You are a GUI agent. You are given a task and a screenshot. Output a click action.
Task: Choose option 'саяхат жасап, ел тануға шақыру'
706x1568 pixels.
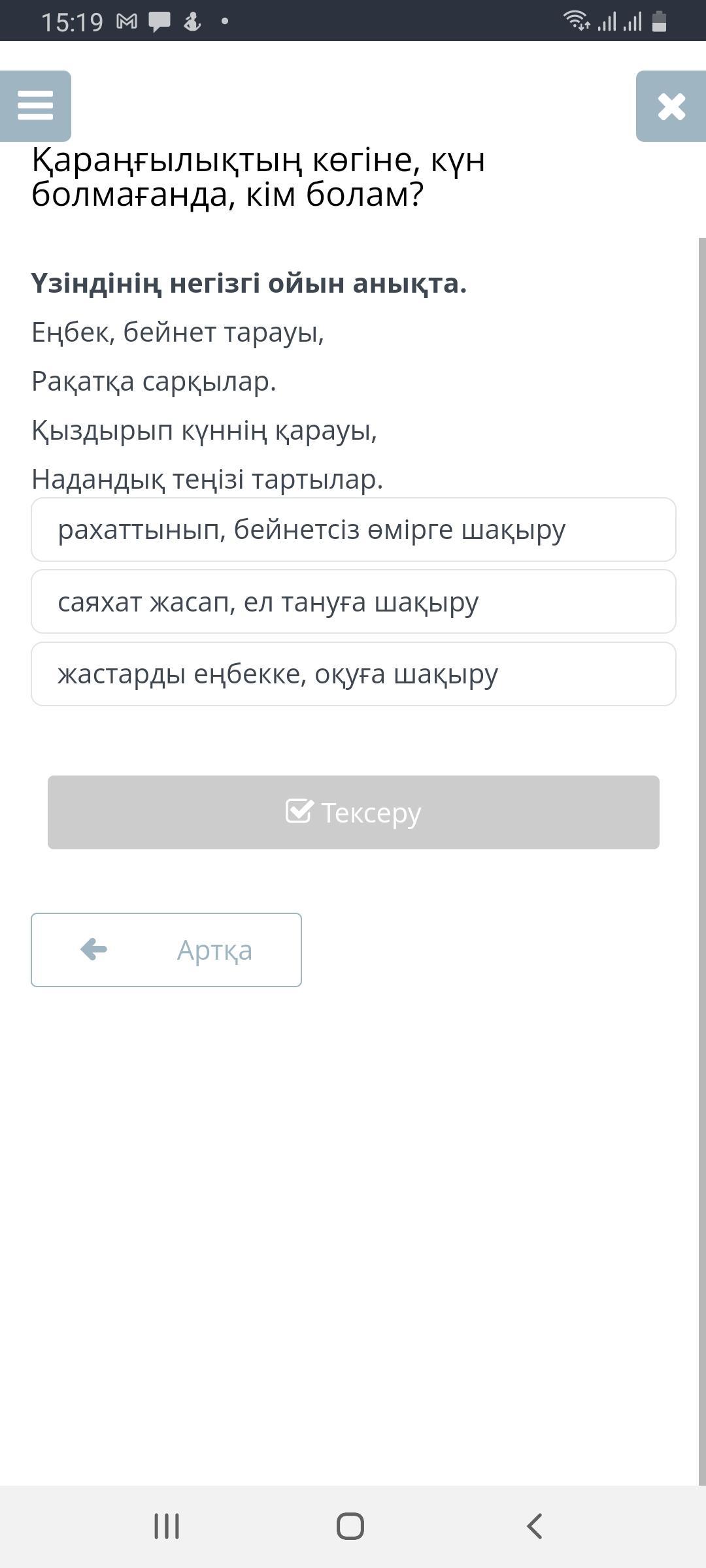[x=354, y=602]
